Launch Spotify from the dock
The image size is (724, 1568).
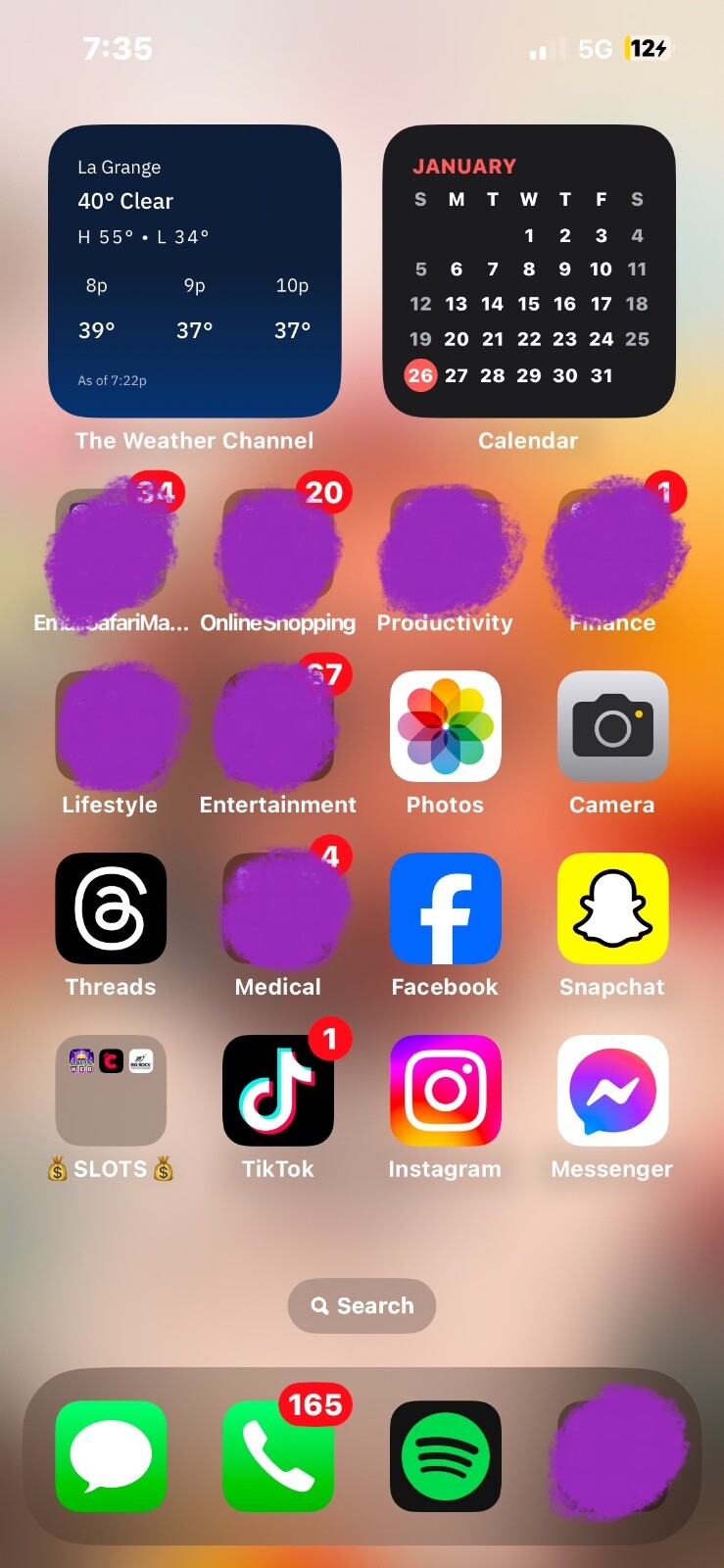(446, 1456)
